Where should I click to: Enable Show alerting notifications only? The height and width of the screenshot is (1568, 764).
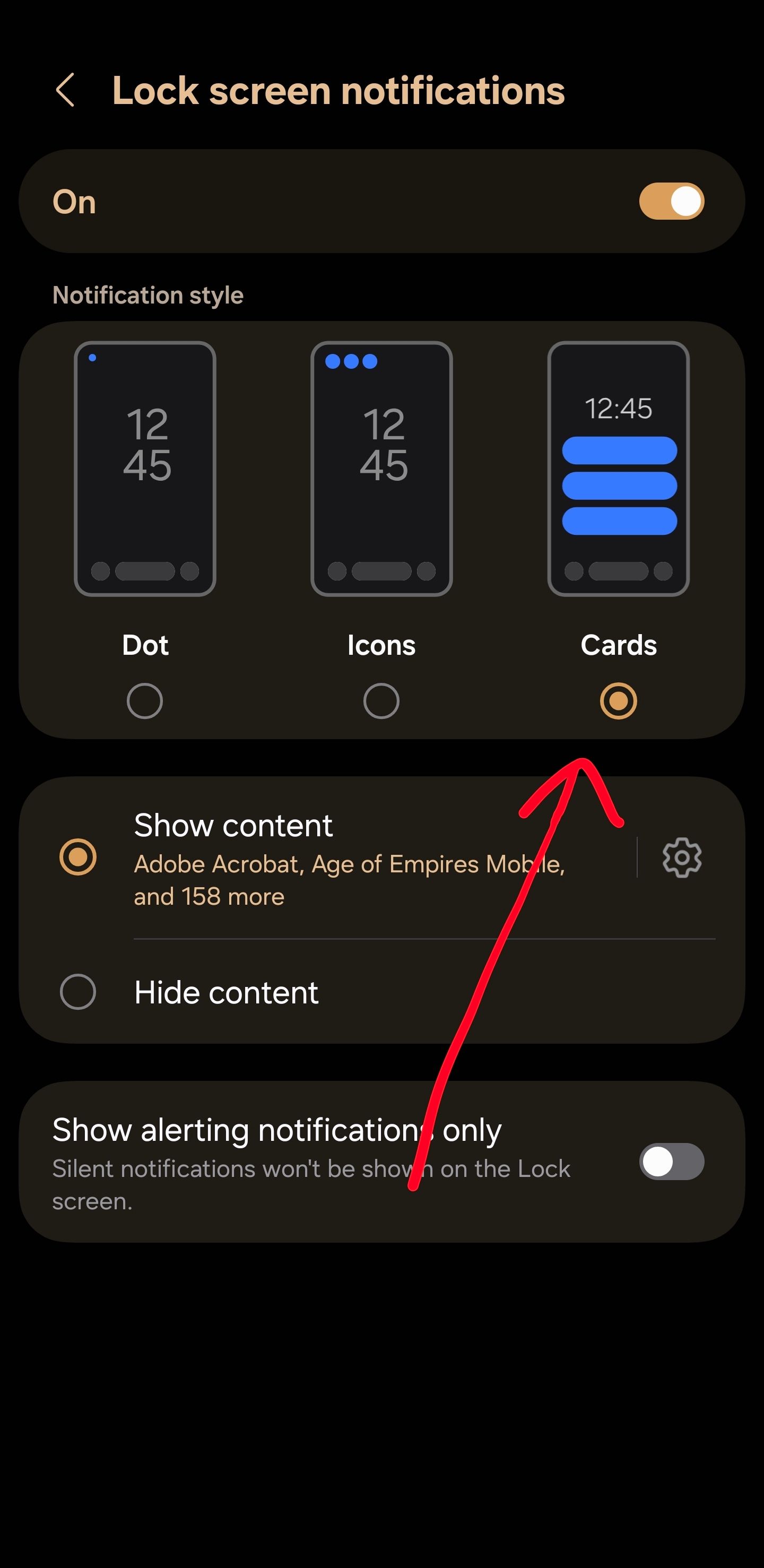point(672,1161)
